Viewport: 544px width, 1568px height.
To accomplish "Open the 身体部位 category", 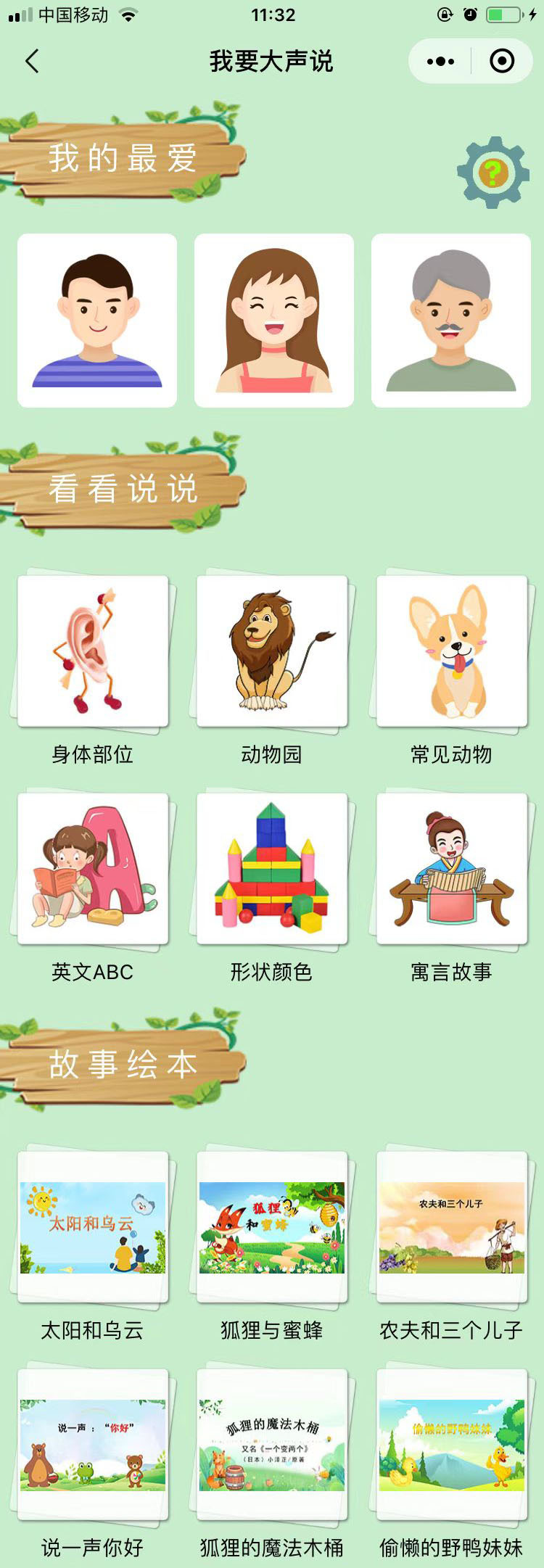I will coord(93,651).
